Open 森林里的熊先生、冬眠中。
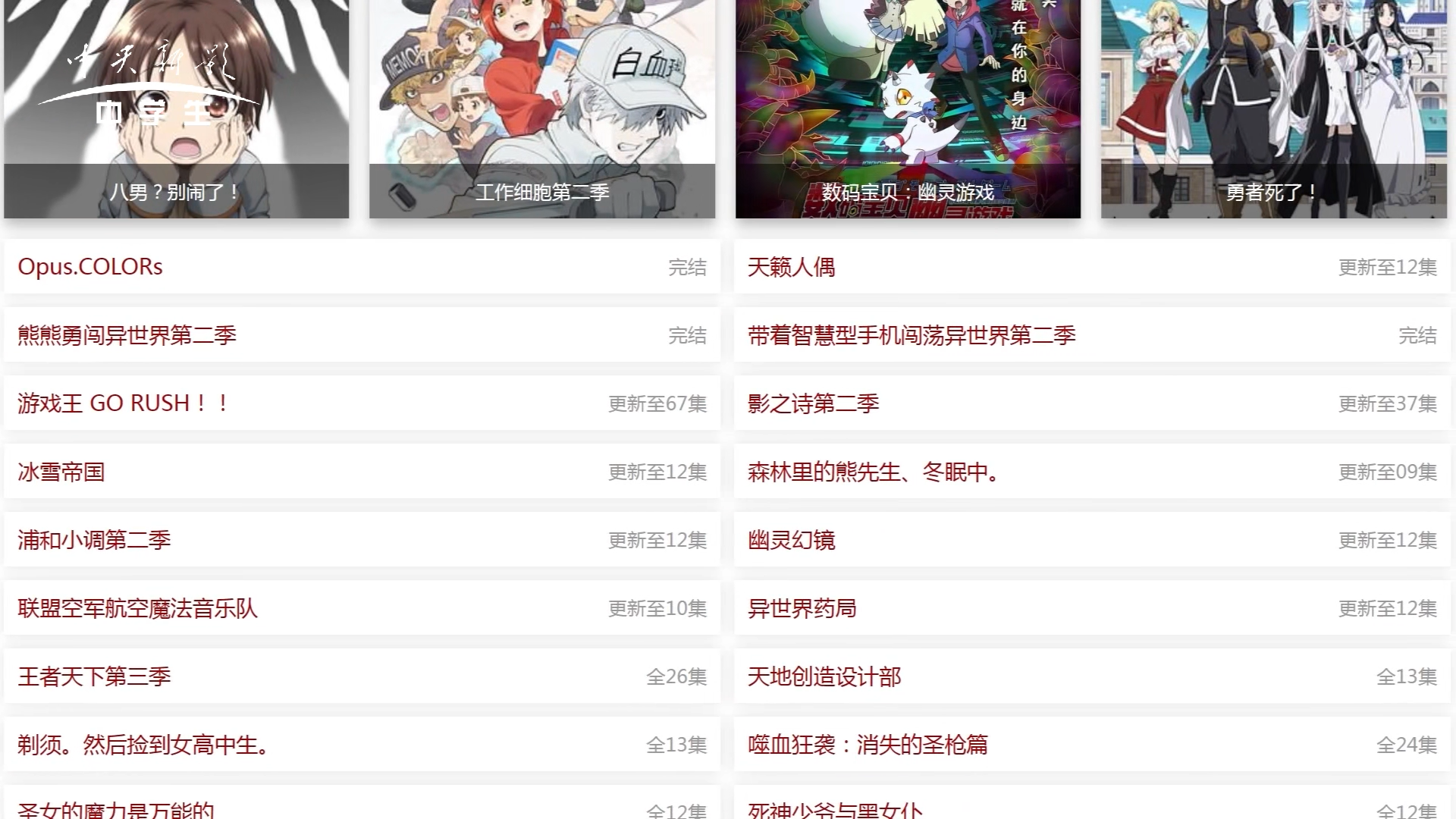1456x819 pixels. 874,472
